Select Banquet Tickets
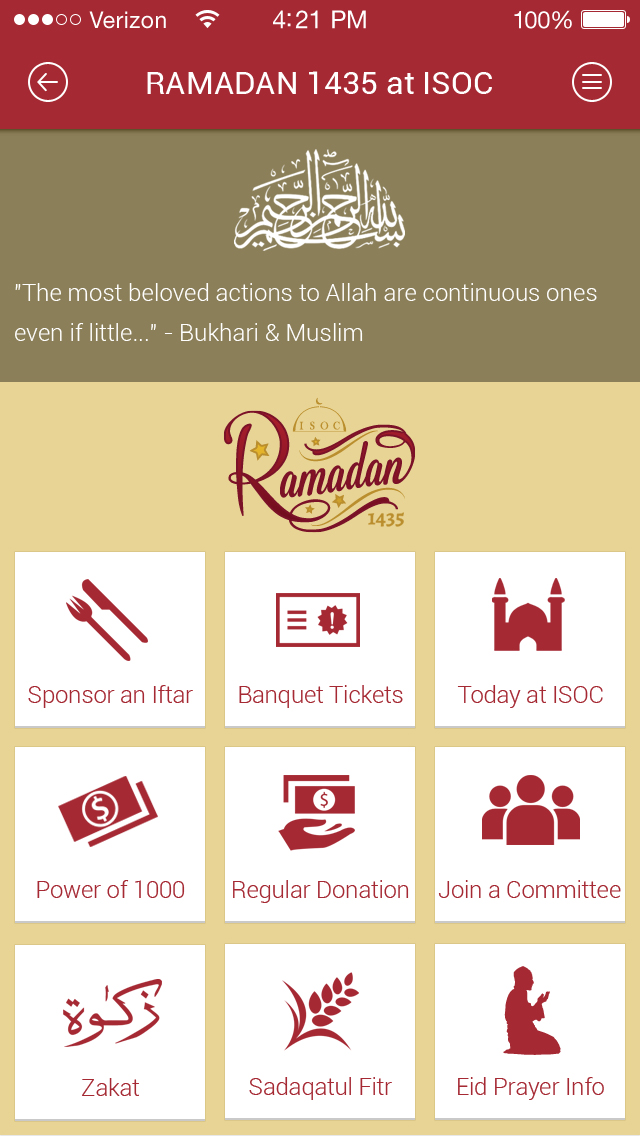This screenshot has height=1136, width=640. pos(320,638)
